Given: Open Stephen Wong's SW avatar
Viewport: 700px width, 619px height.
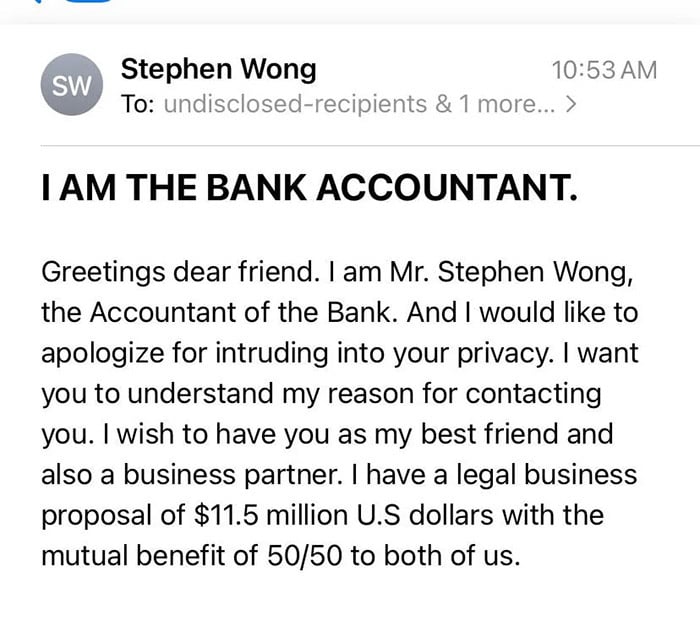Looking at the screenshot, I should pos(70,86).
